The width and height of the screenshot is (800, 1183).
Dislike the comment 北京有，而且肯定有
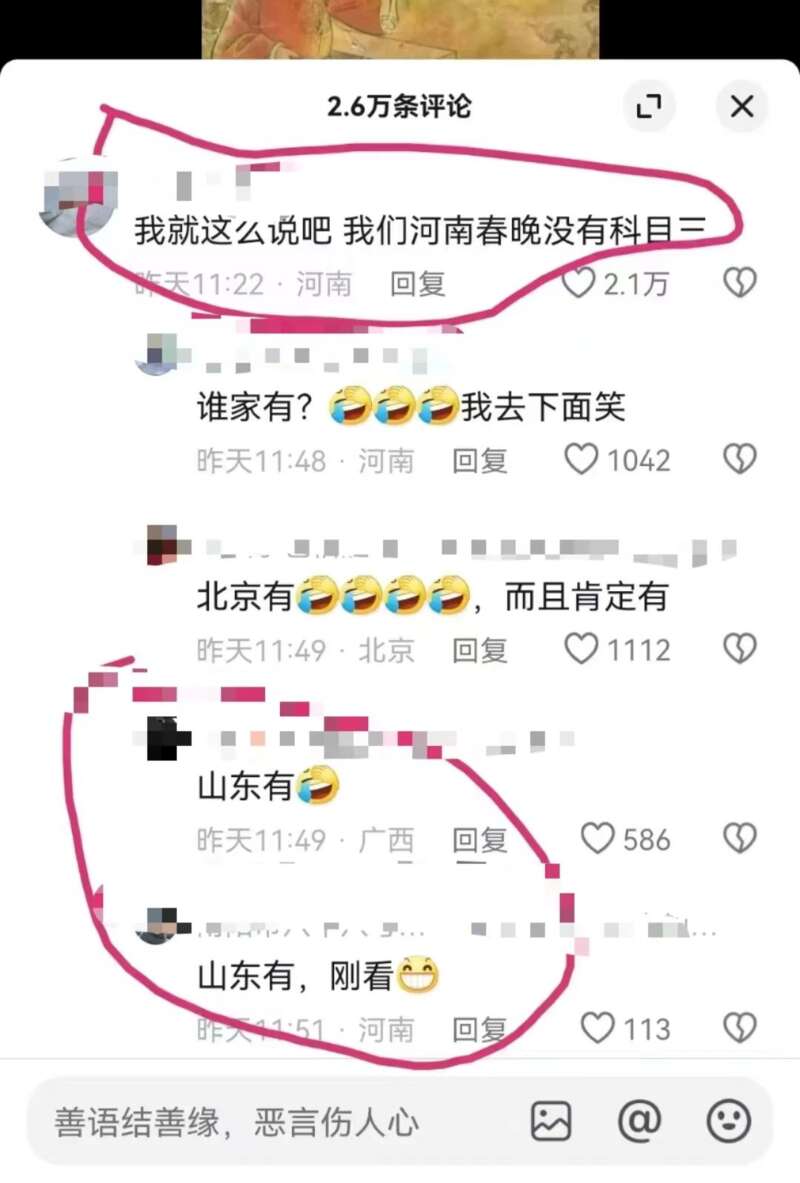[740, 650]
